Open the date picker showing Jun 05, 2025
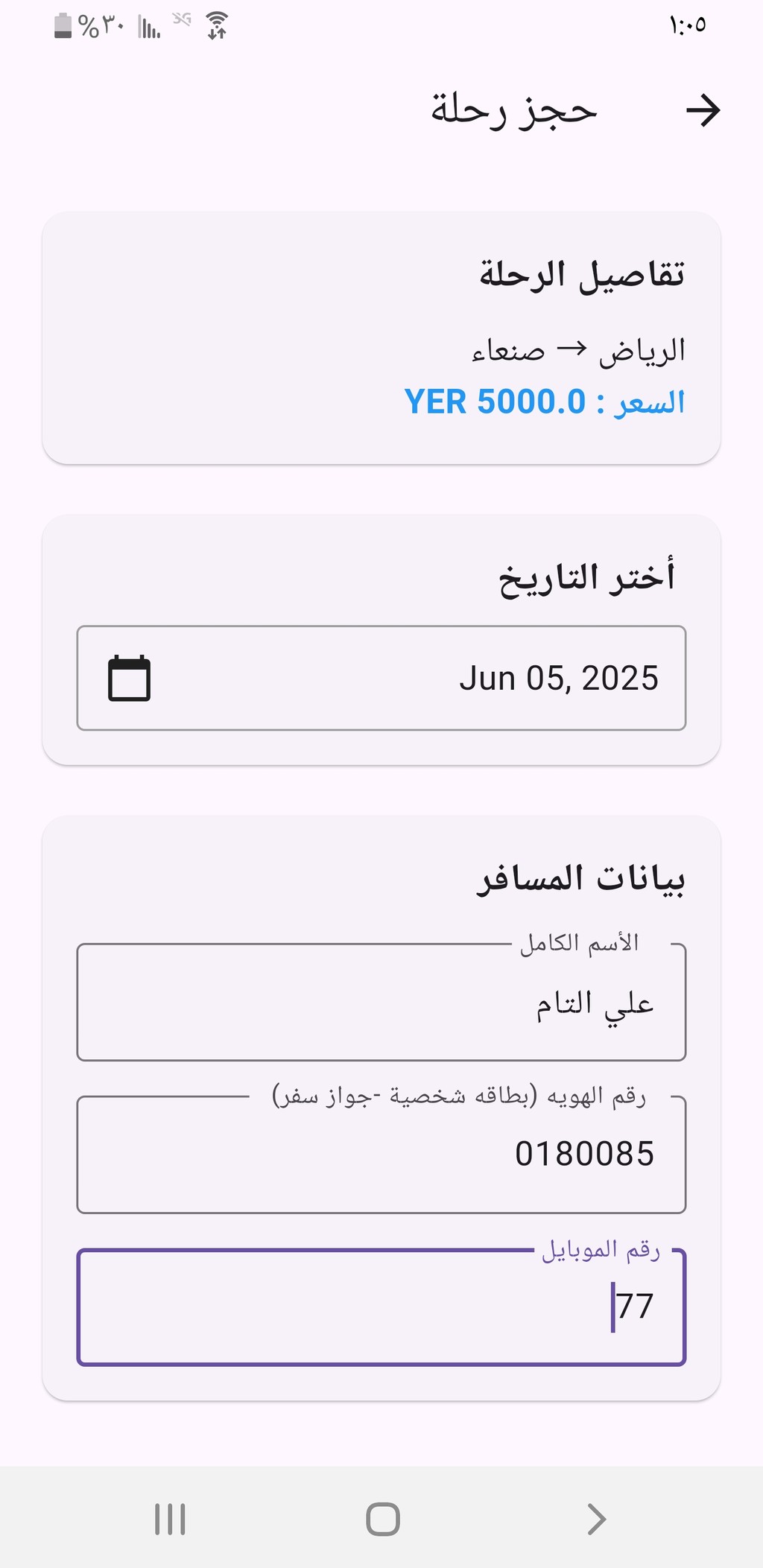Image resolution: width=763 pixels, height=1568 pixels. click(381, 678)
